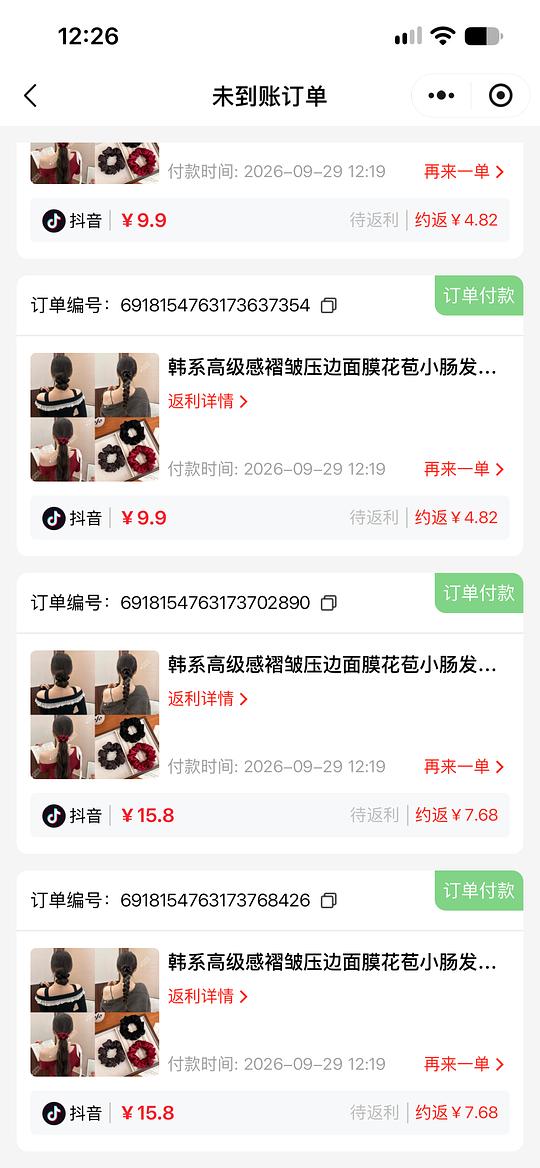Image resolution: width=540 pixels, height=1168 pixels.
Task: Tap 再来一单 for order ending 637354
Action: [x=464, y=469]
